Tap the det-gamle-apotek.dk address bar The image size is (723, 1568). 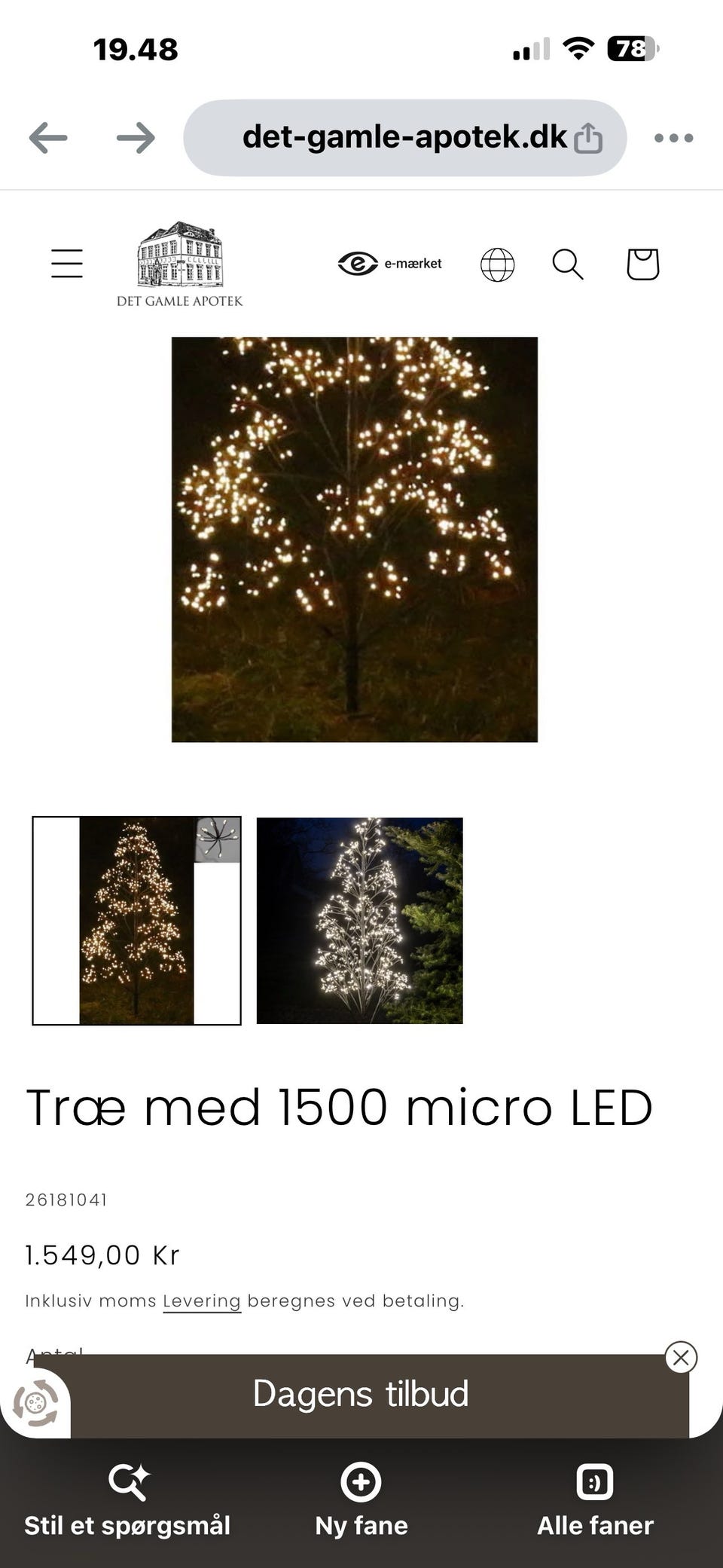click(404, 138)
